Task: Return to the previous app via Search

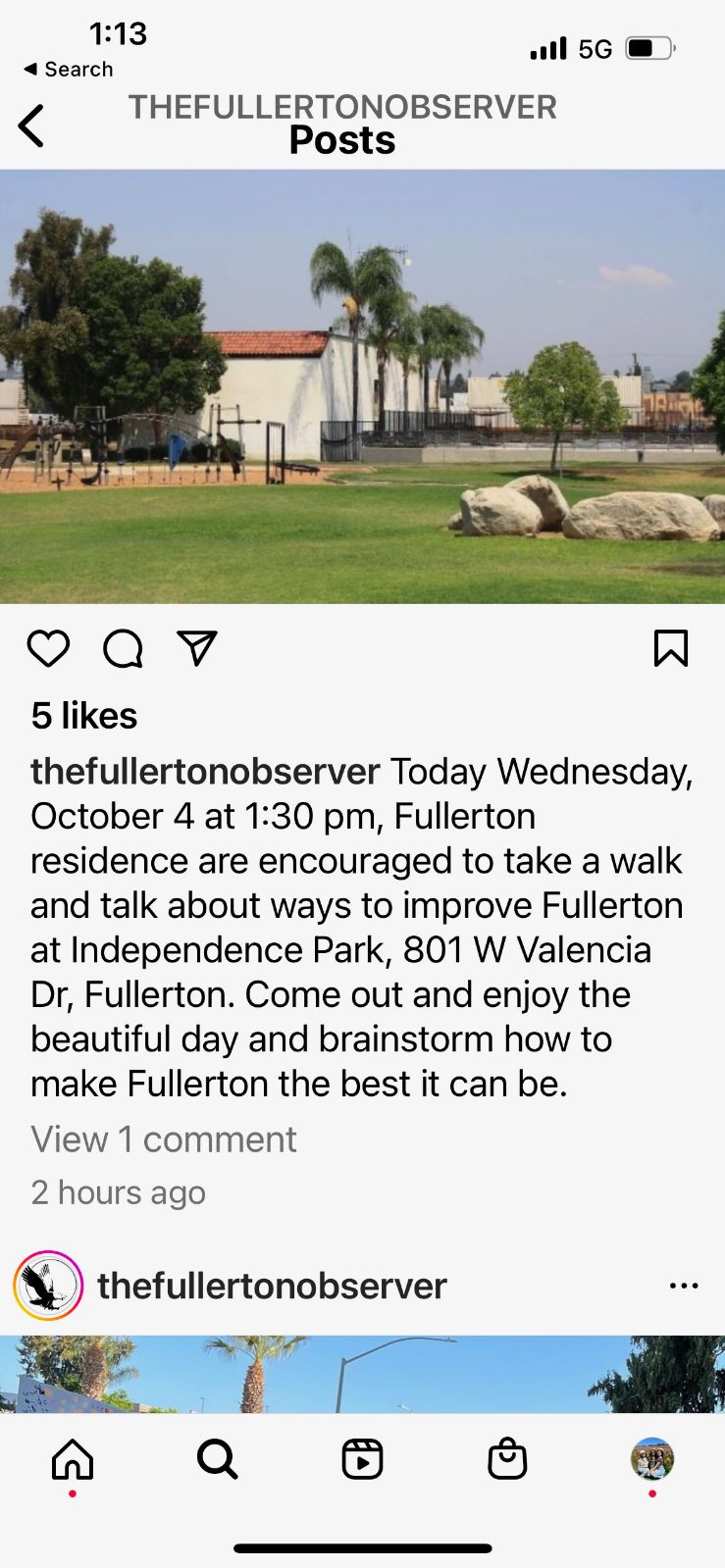Action: click(68, 70)
